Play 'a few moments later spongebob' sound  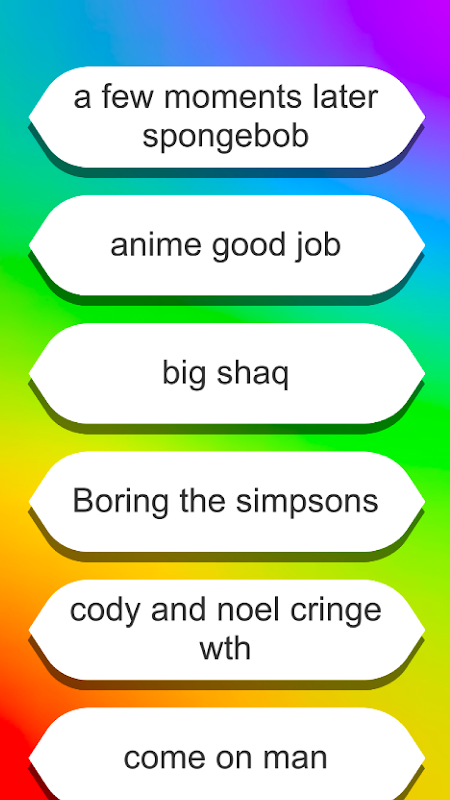(226, 117)
